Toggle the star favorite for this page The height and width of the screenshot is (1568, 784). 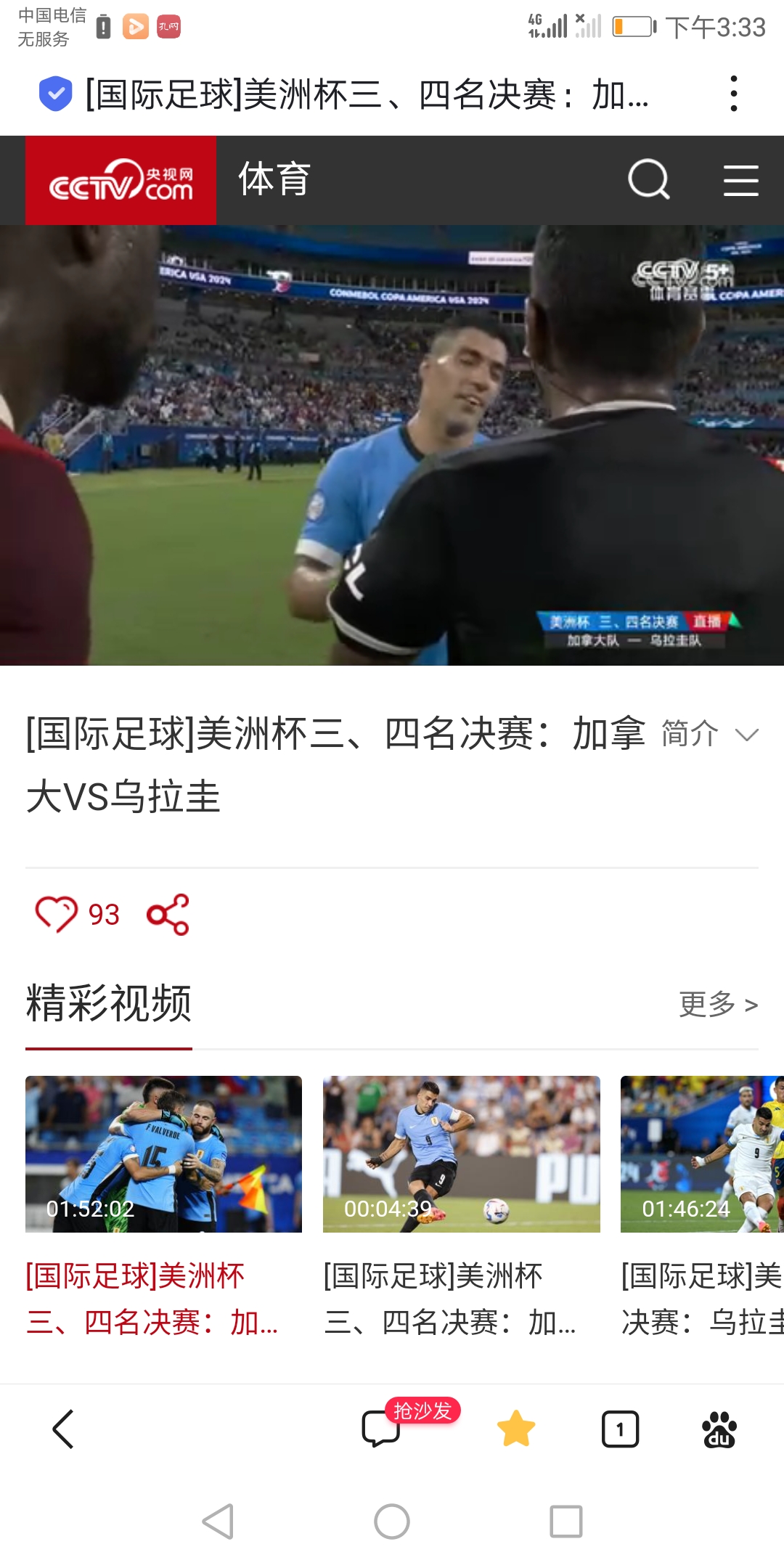516,1429
